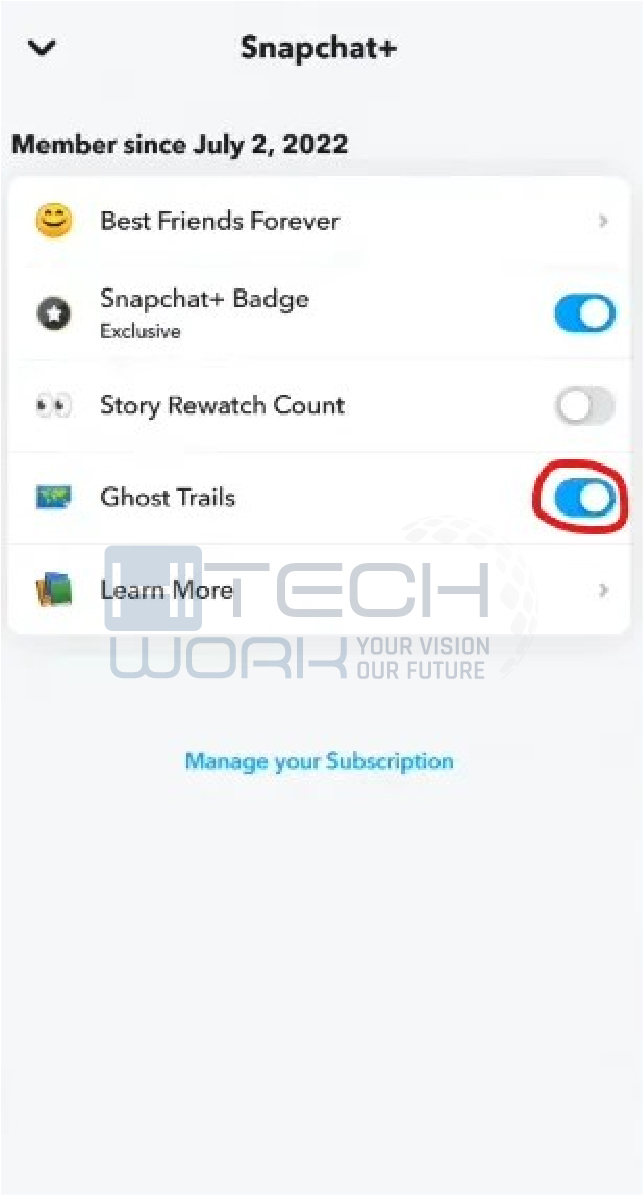Image resolution: width=643 pixels, height=1195 pixels.
Task: Disable the Ghost Trails switch
Action: [584, 498]
